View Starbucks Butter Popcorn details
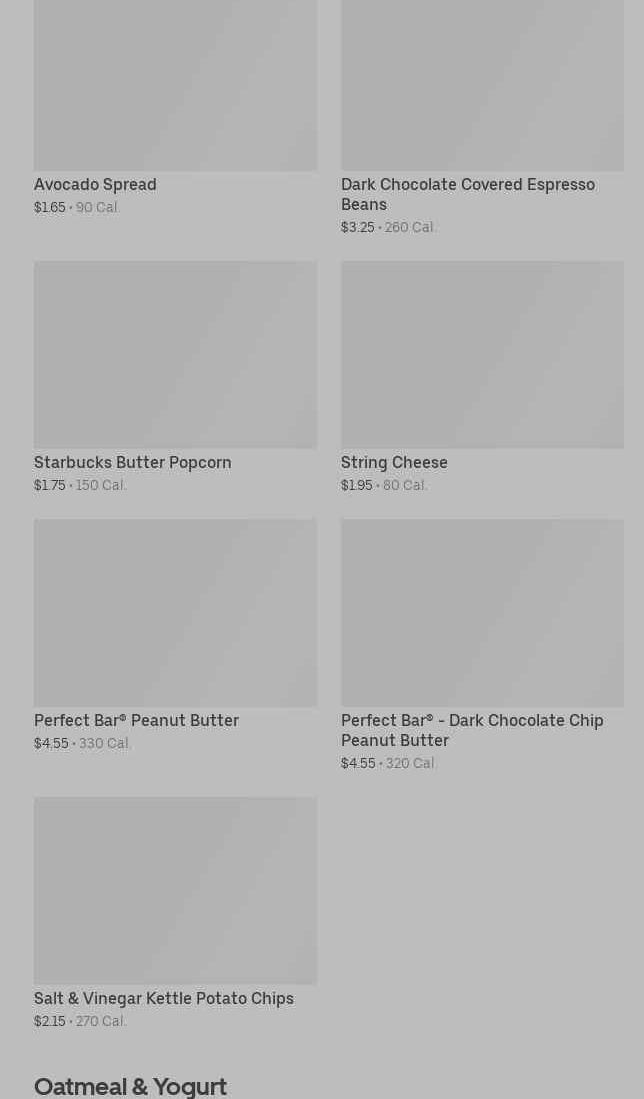 coord(175,377)
